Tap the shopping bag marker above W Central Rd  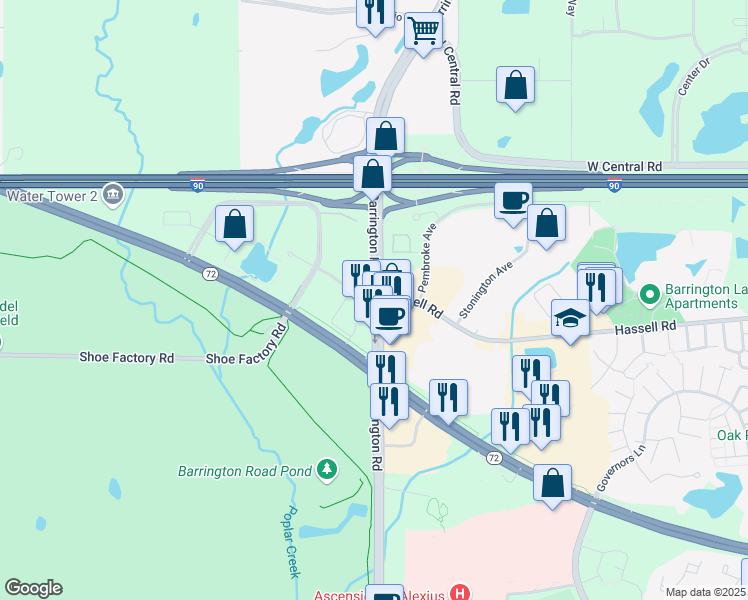pyautogui.click(x=515, y=85)
